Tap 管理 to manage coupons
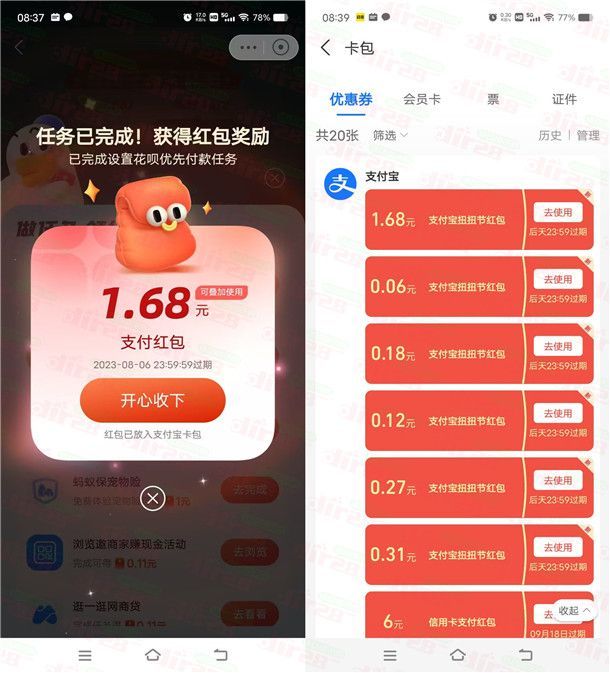 588,135
